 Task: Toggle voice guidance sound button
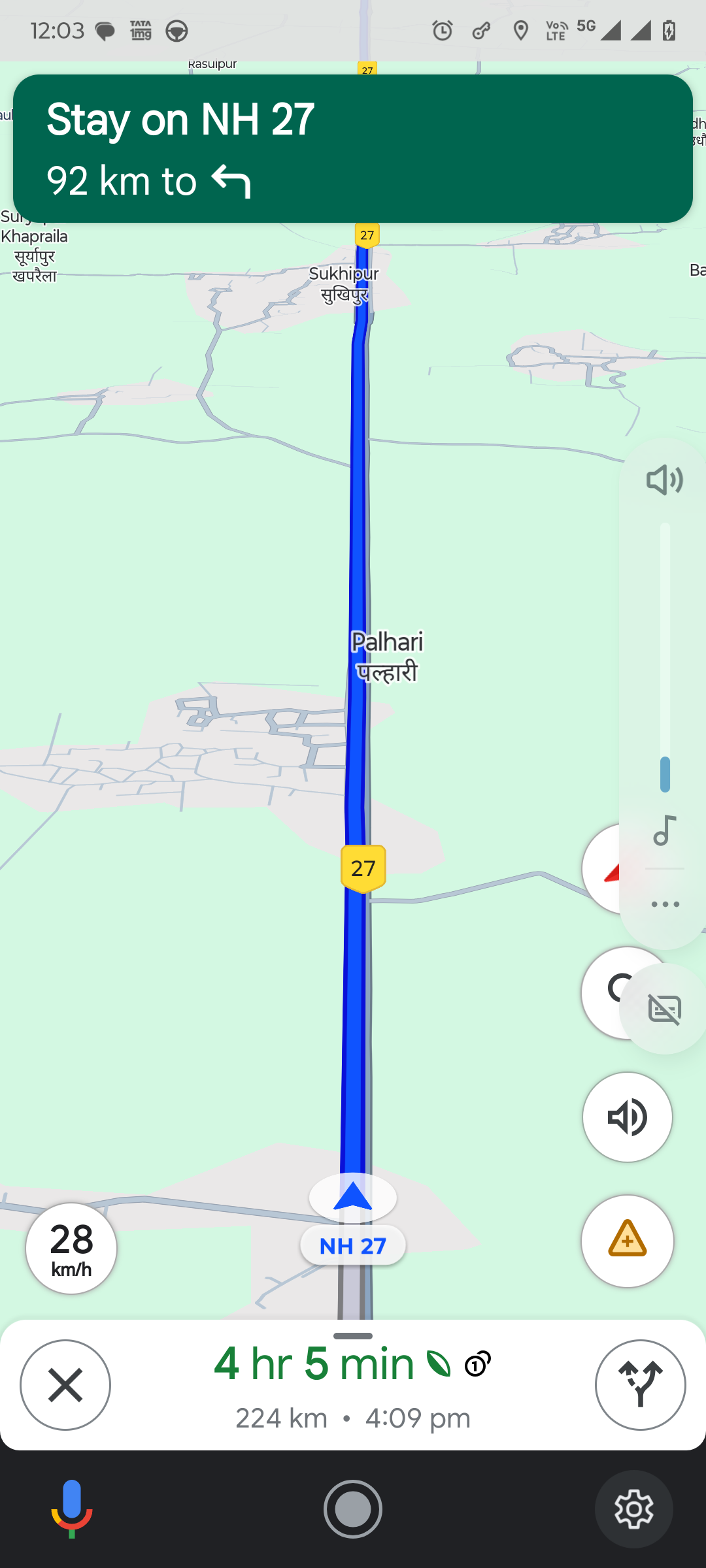[x=627, y=1117]
